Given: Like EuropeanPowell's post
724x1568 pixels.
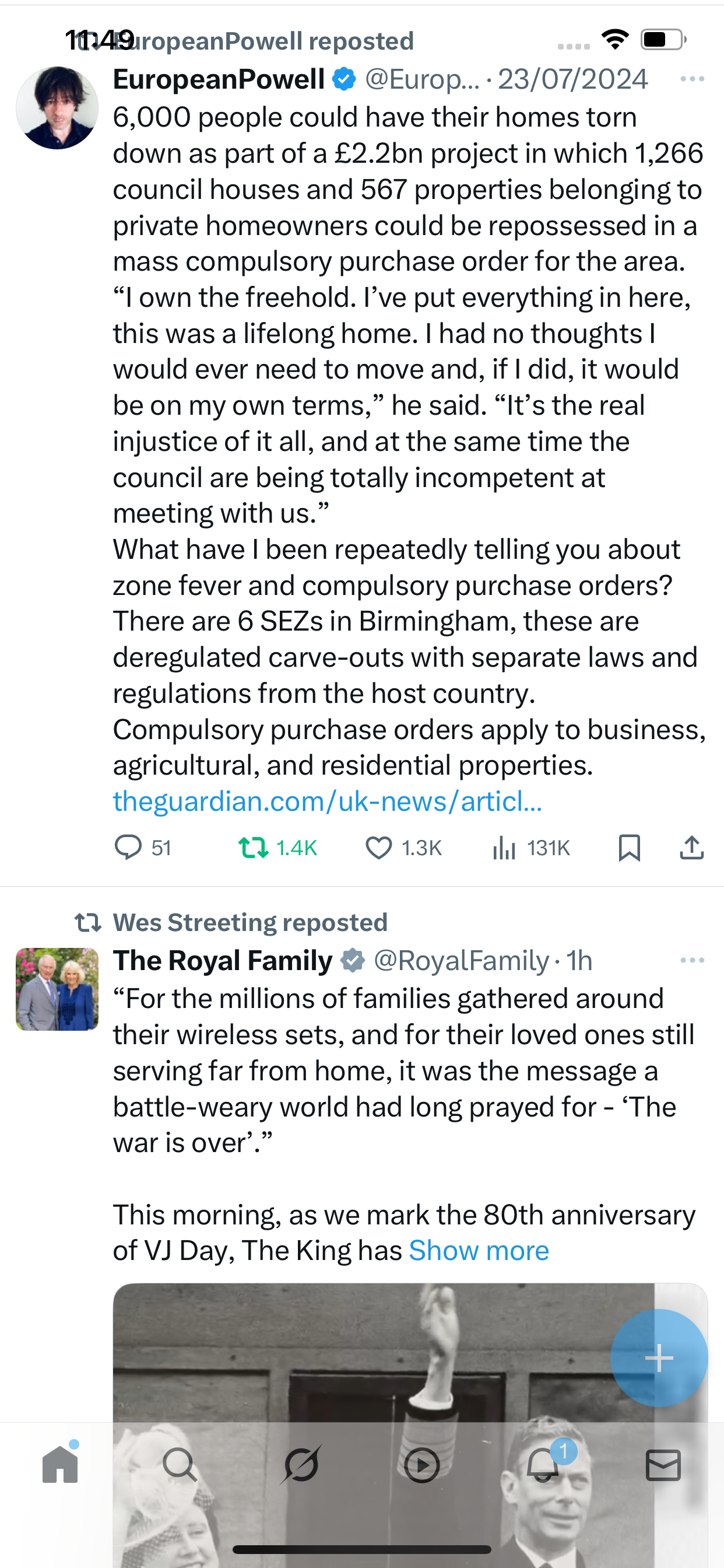Looking at the screenshot, I should click(378, 848).
